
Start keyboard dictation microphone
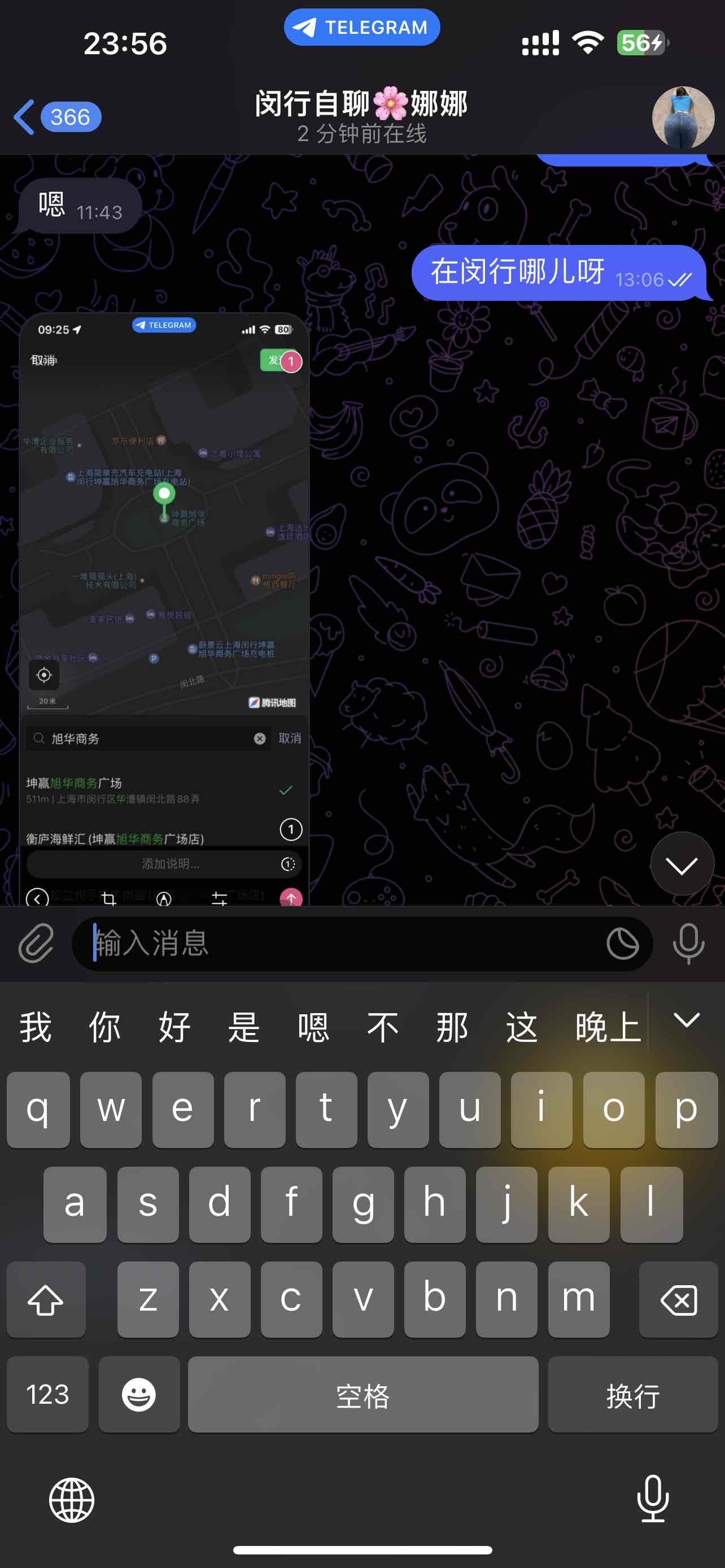pos(653,1500)
